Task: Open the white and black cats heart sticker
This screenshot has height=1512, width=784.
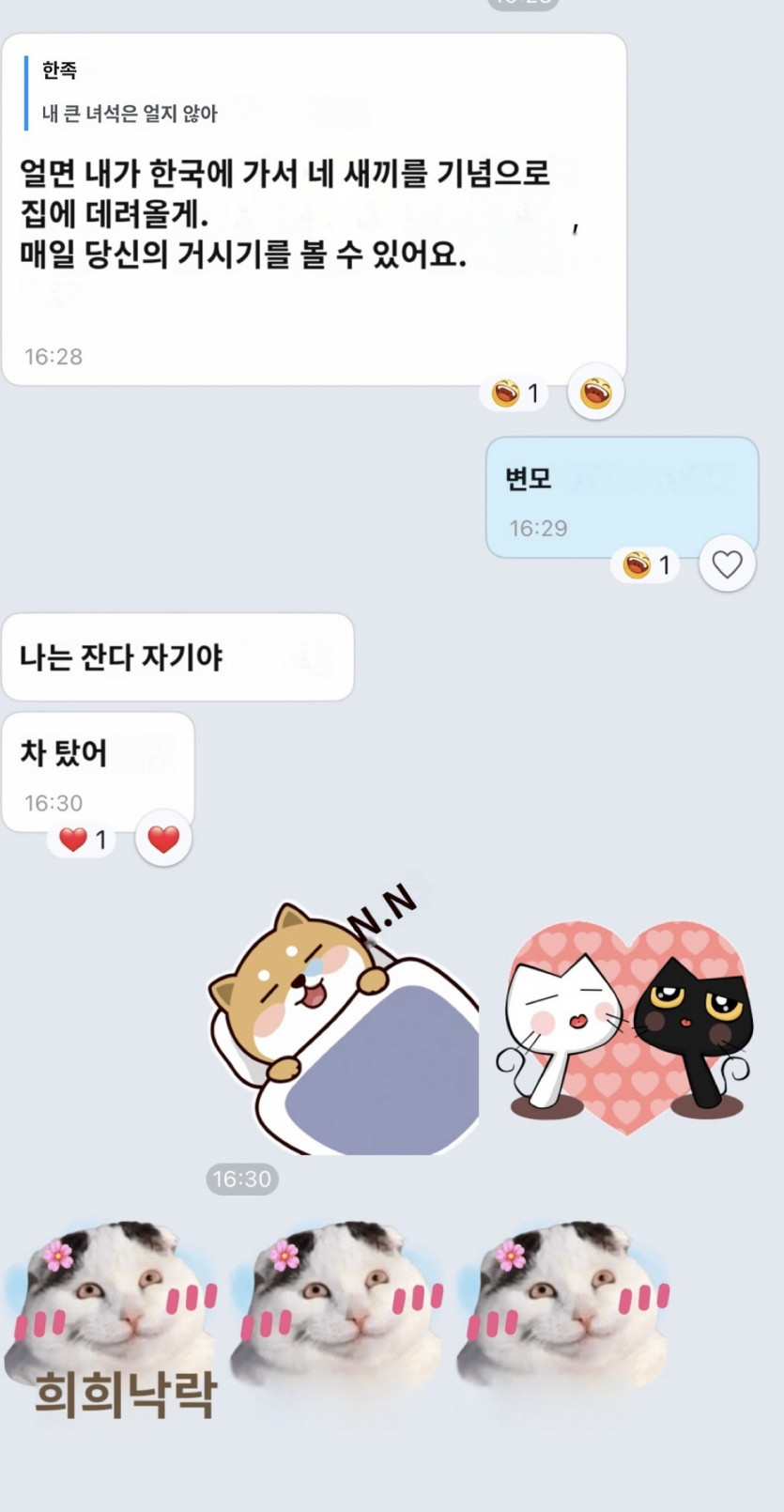Action: [x=627, y=1026]
